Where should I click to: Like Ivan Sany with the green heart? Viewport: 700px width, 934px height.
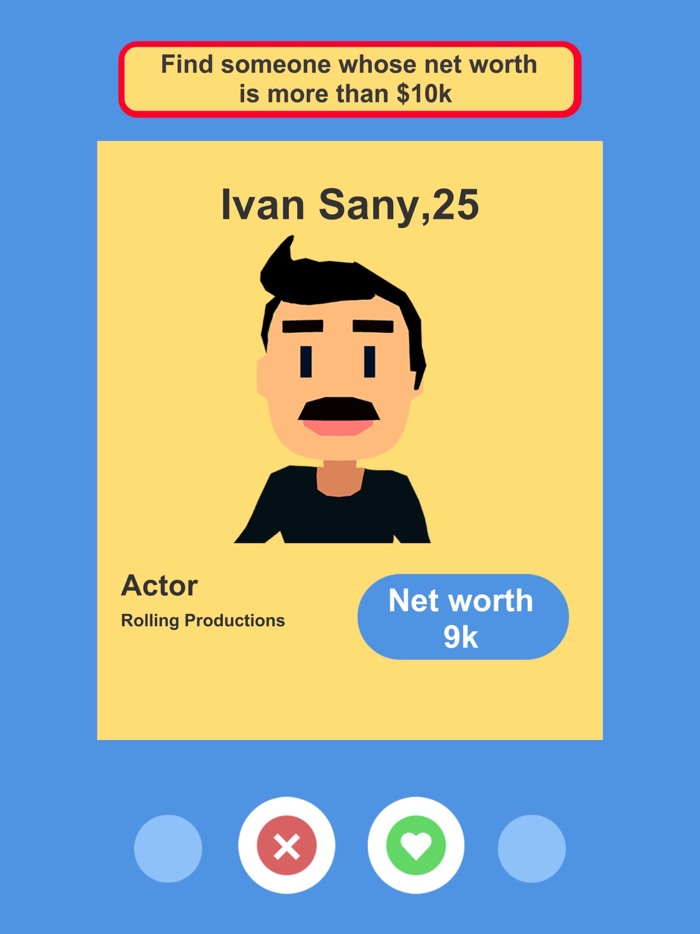tap(416, 846)
